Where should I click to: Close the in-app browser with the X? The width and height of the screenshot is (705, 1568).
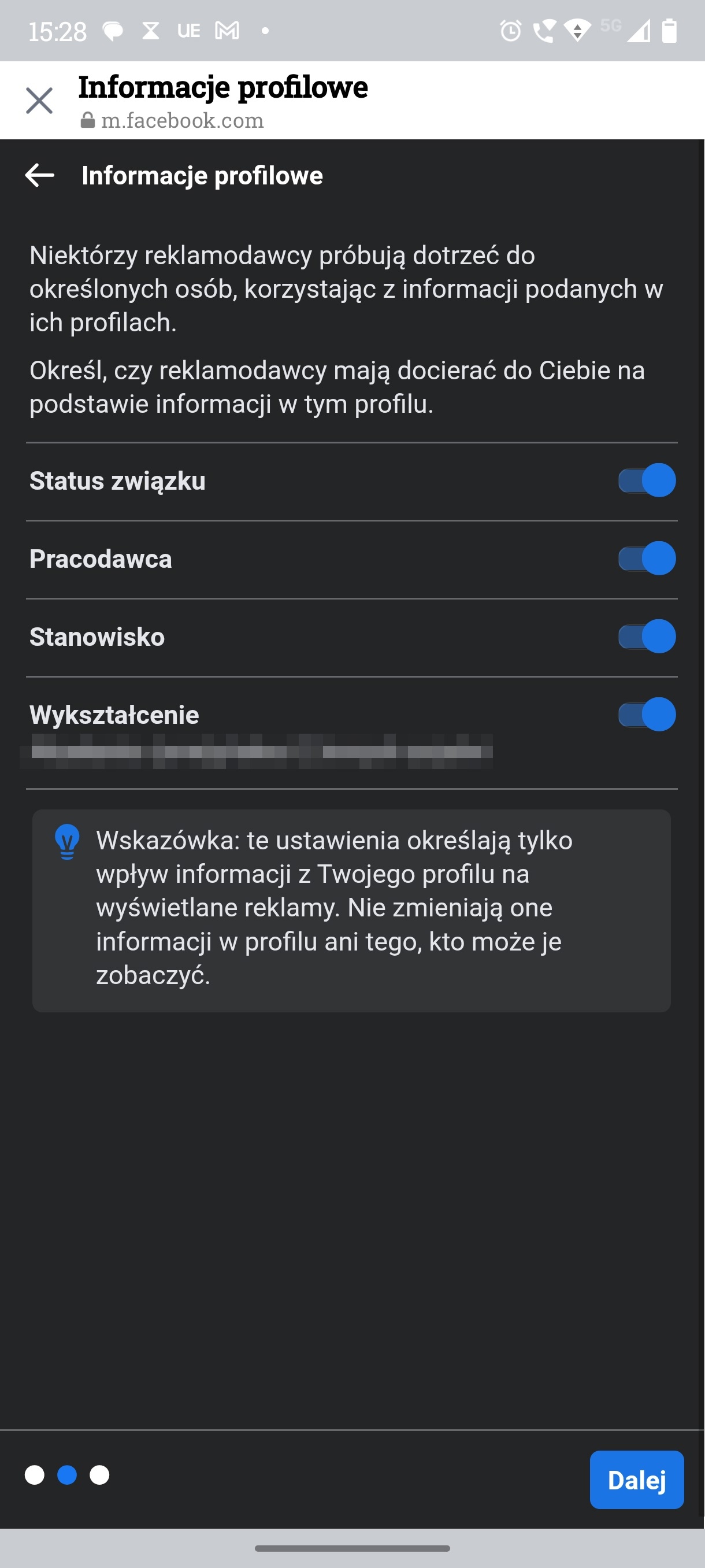pos(39,101)
